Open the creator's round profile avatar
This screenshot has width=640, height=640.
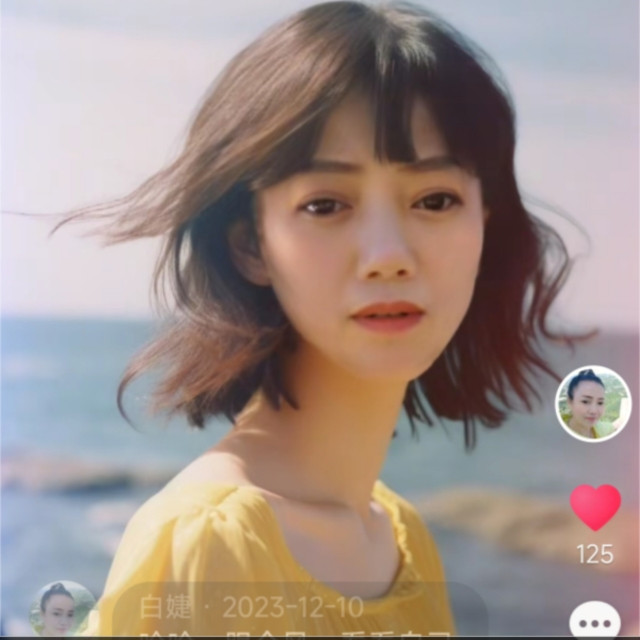coord(593,403)
